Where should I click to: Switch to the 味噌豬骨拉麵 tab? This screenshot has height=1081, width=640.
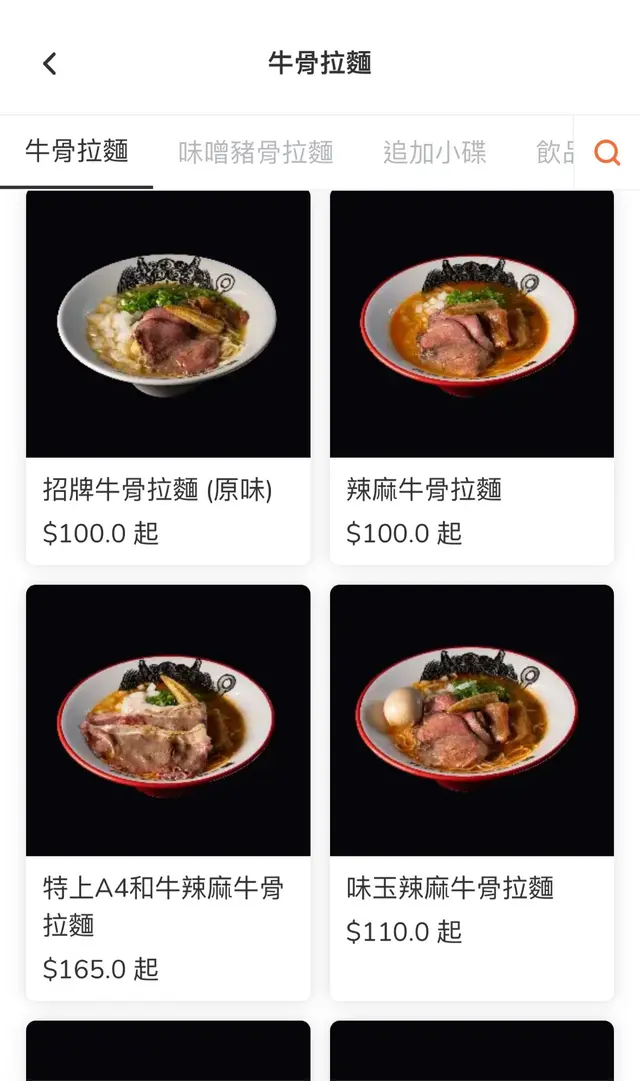[x=255, y=152]
